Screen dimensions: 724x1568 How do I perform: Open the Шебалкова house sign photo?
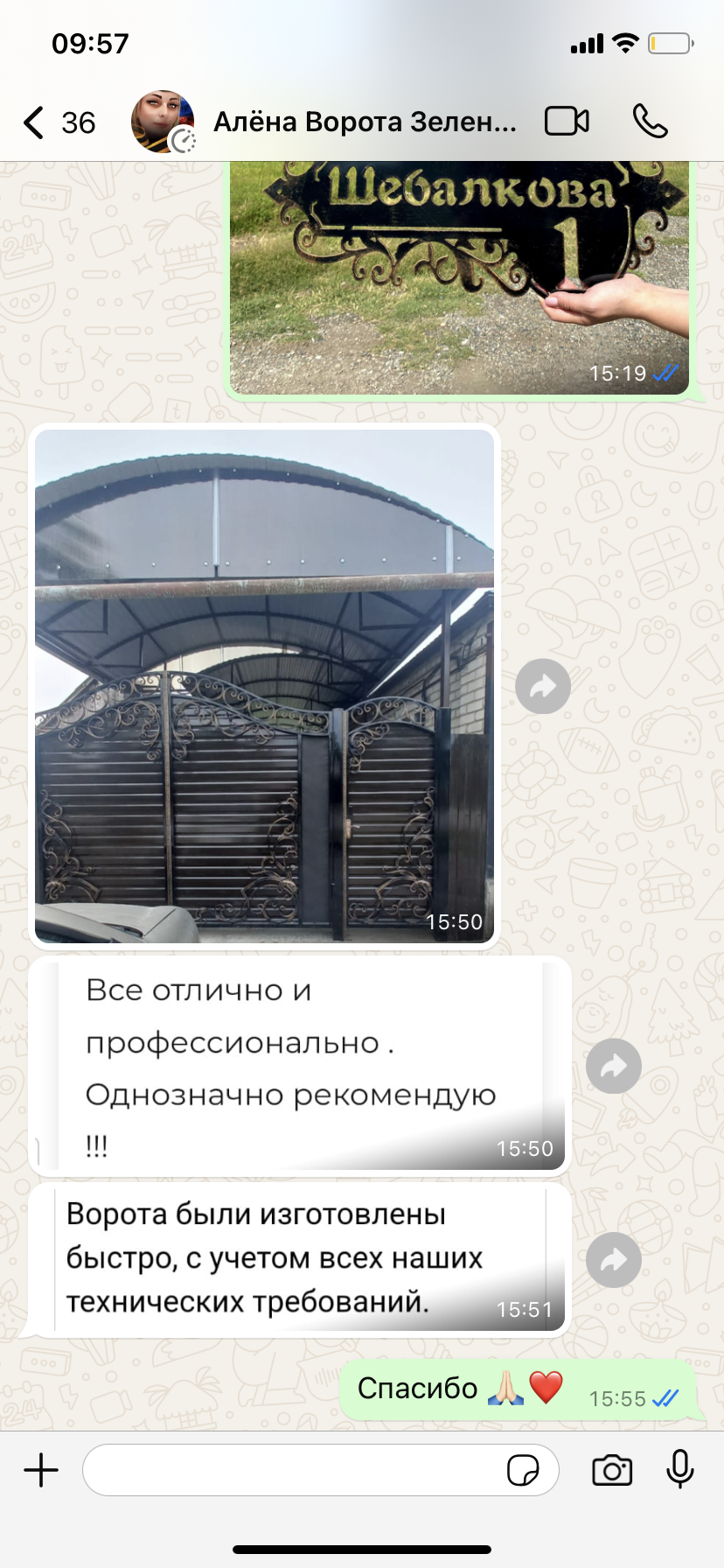458,276
